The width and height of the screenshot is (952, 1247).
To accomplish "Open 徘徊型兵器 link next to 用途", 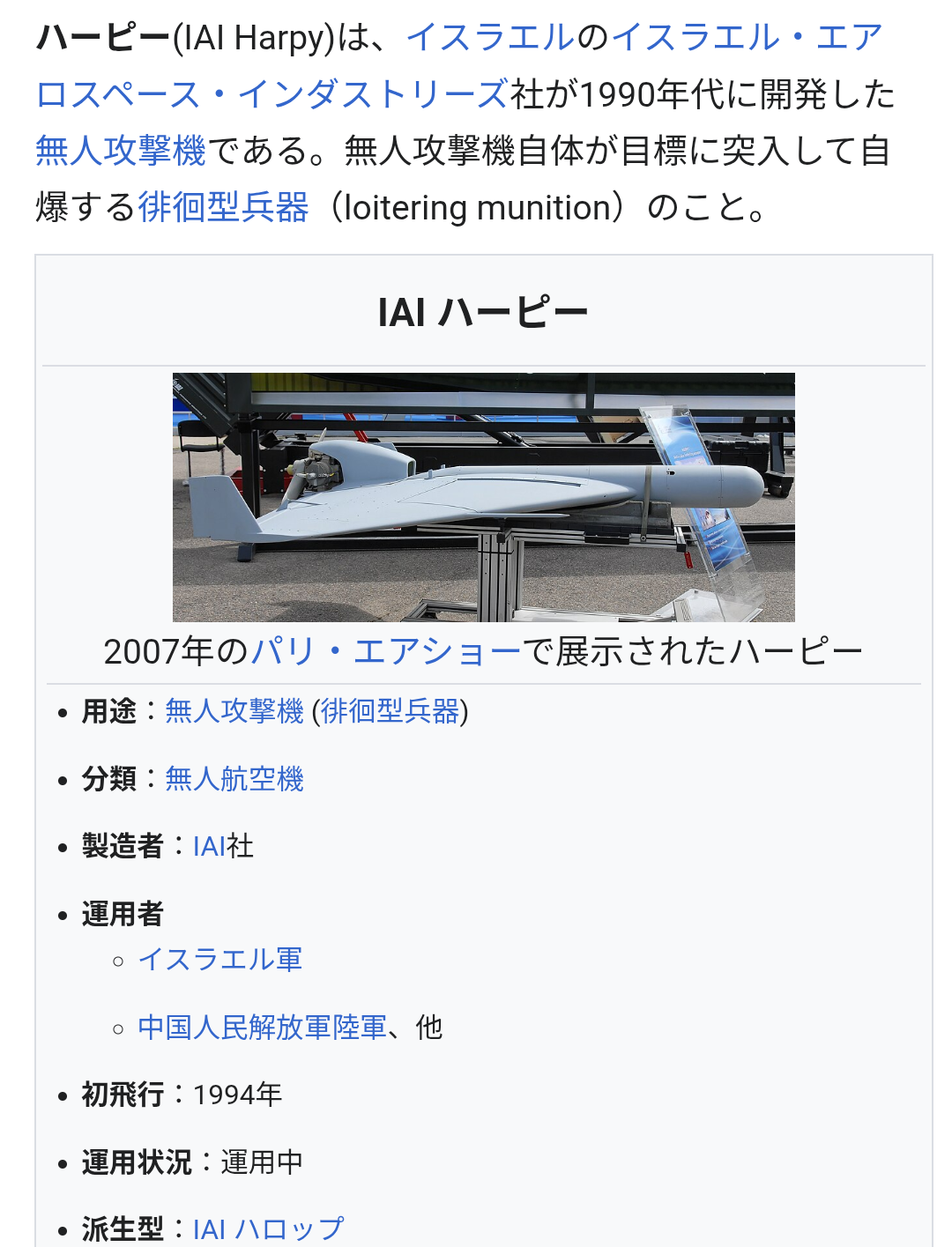I will click(390, 711).
